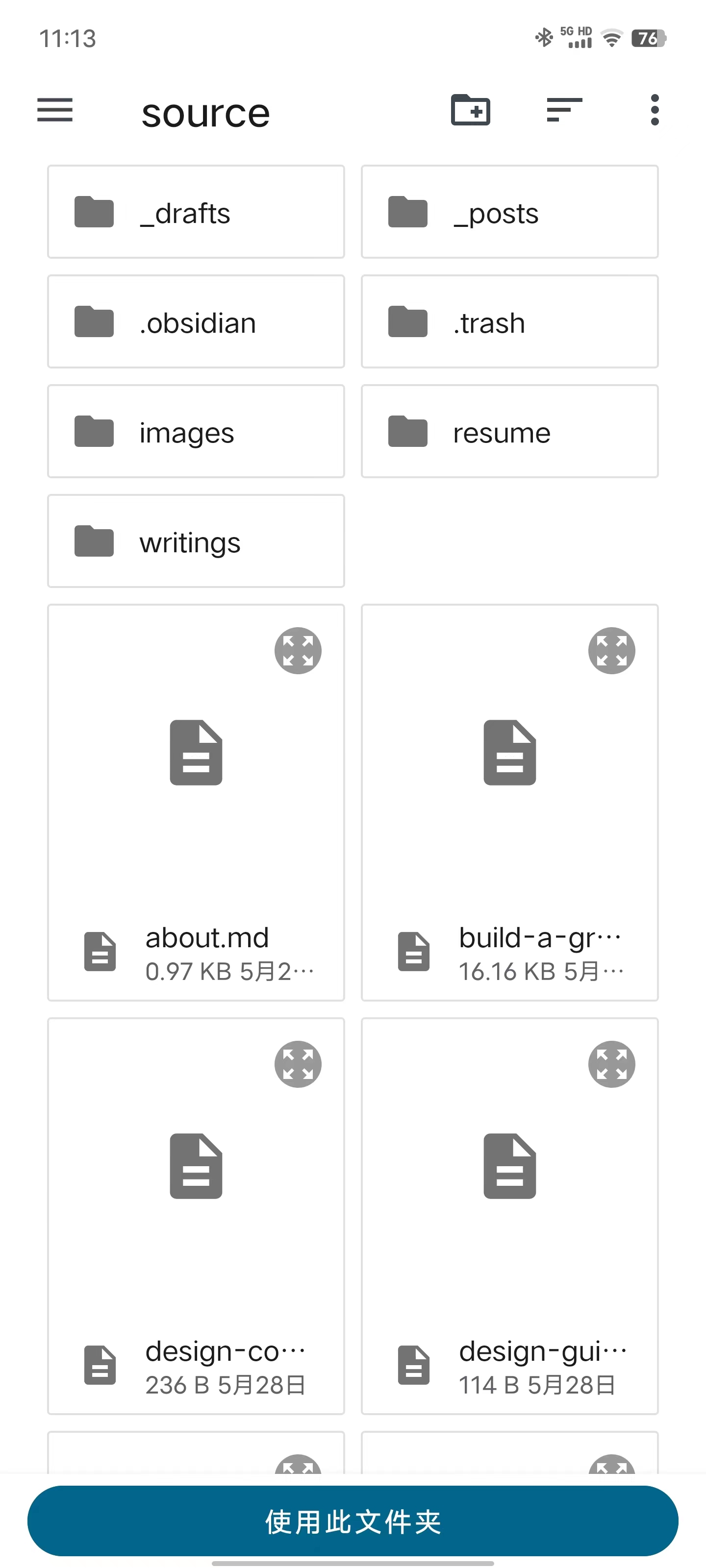Open the .trash folder
706x1568 pixels.
(509, 321)
